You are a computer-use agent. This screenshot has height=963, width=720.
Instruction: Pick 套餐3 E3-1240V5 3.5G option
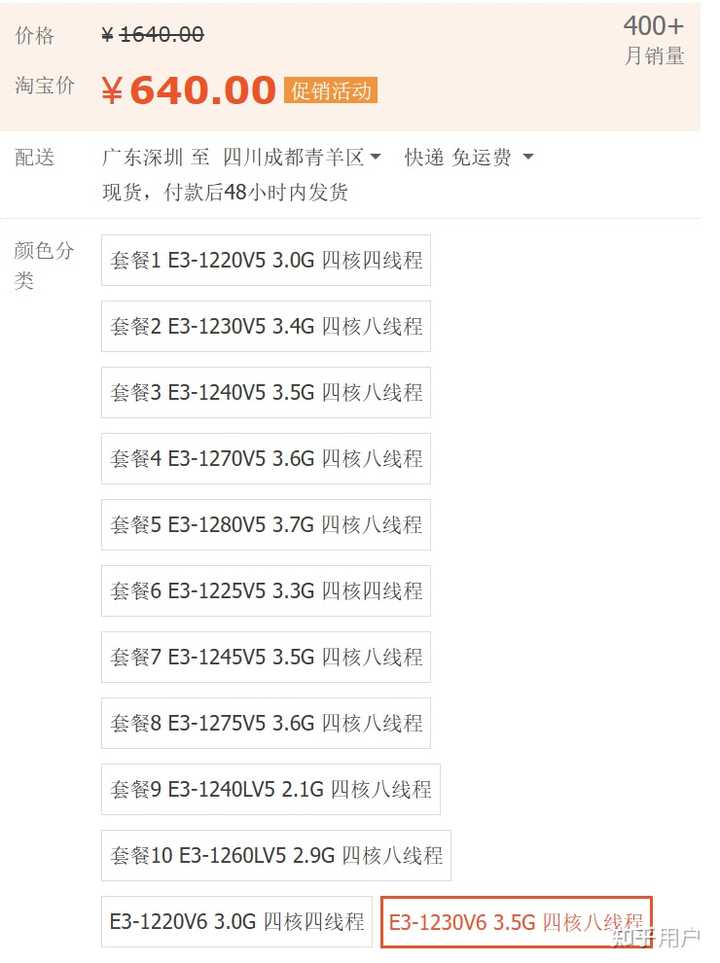(266, 392)
